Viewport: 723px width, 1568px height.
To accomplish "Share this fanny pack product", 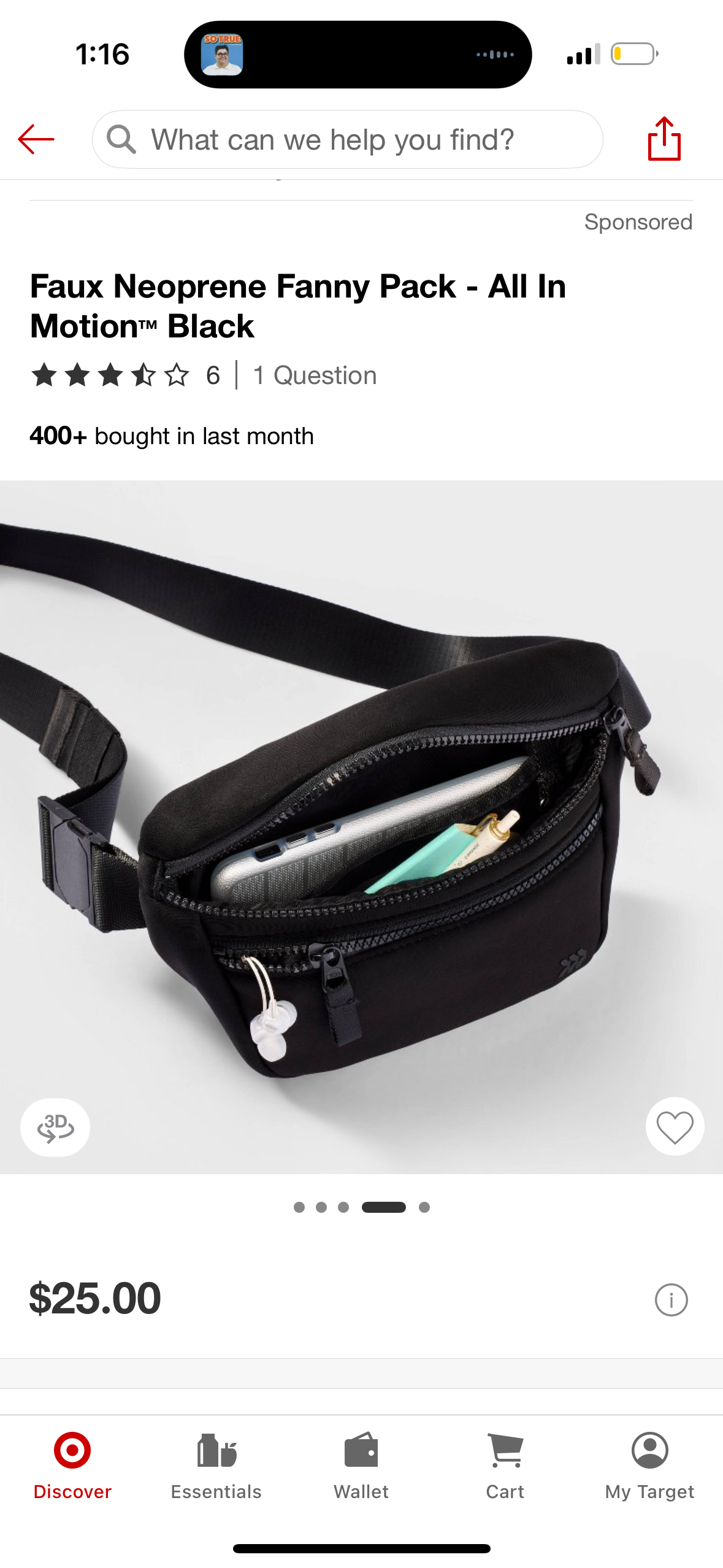I will (x=664, y=139).
